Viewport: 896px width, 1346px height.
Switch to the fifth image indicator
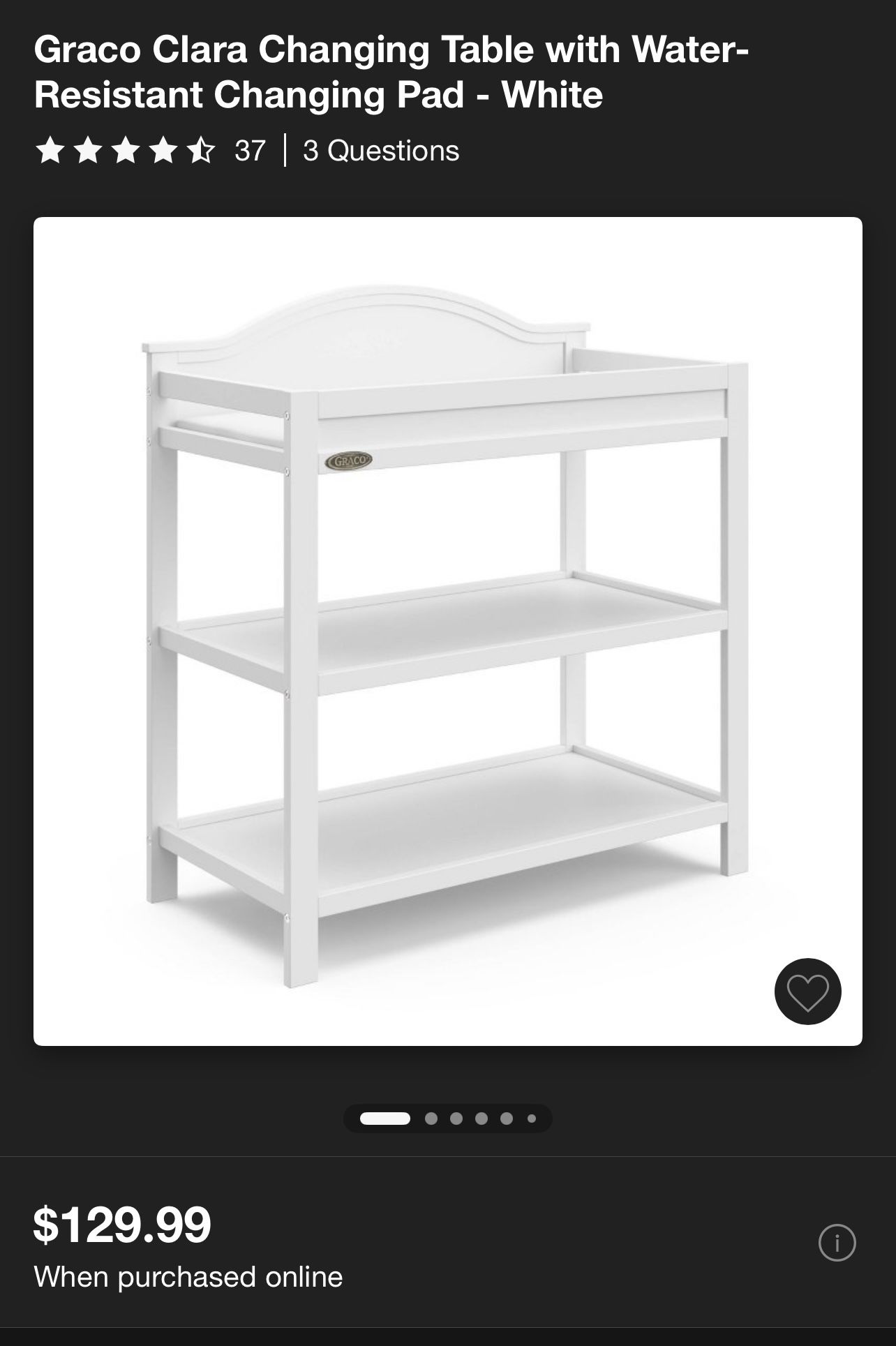tap(505, 1118)
